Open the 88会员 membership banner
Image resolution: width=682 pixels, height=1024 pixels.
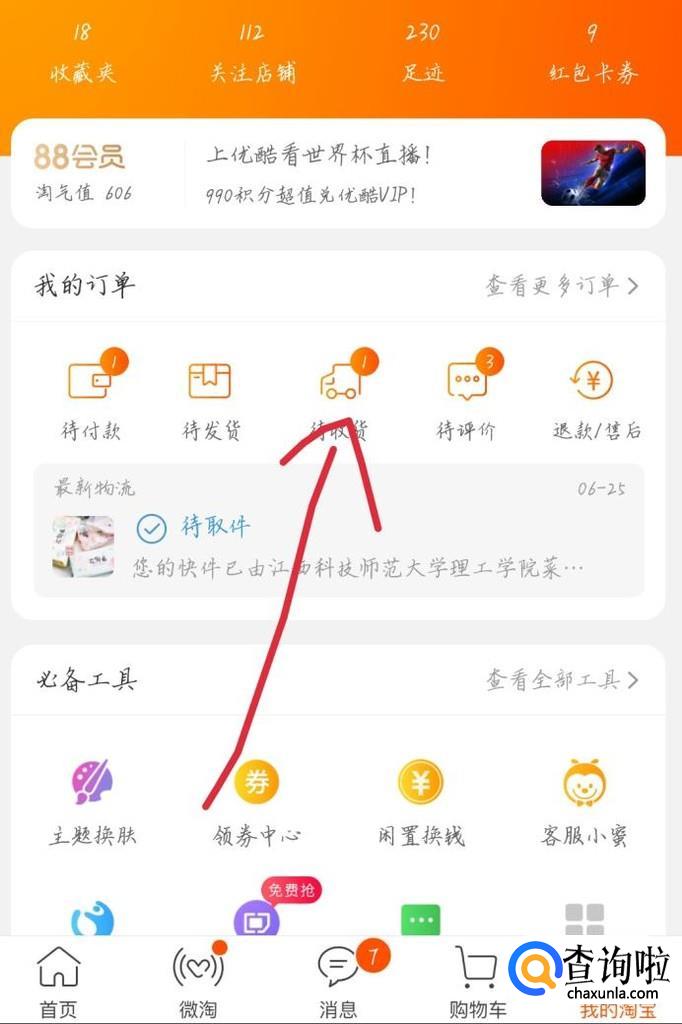coord(338,173)
